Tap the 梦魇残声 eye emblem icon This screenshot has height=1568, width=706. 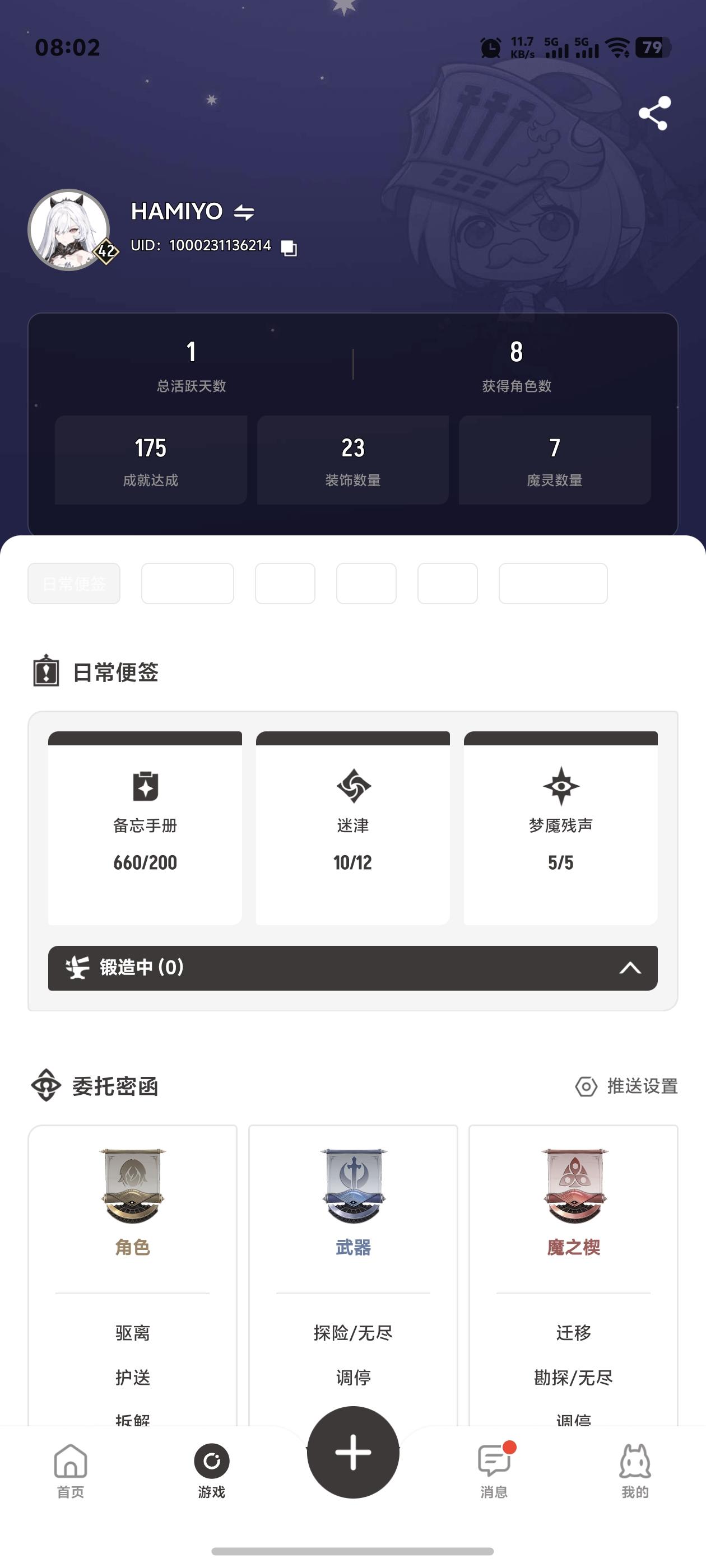[560, 787]
